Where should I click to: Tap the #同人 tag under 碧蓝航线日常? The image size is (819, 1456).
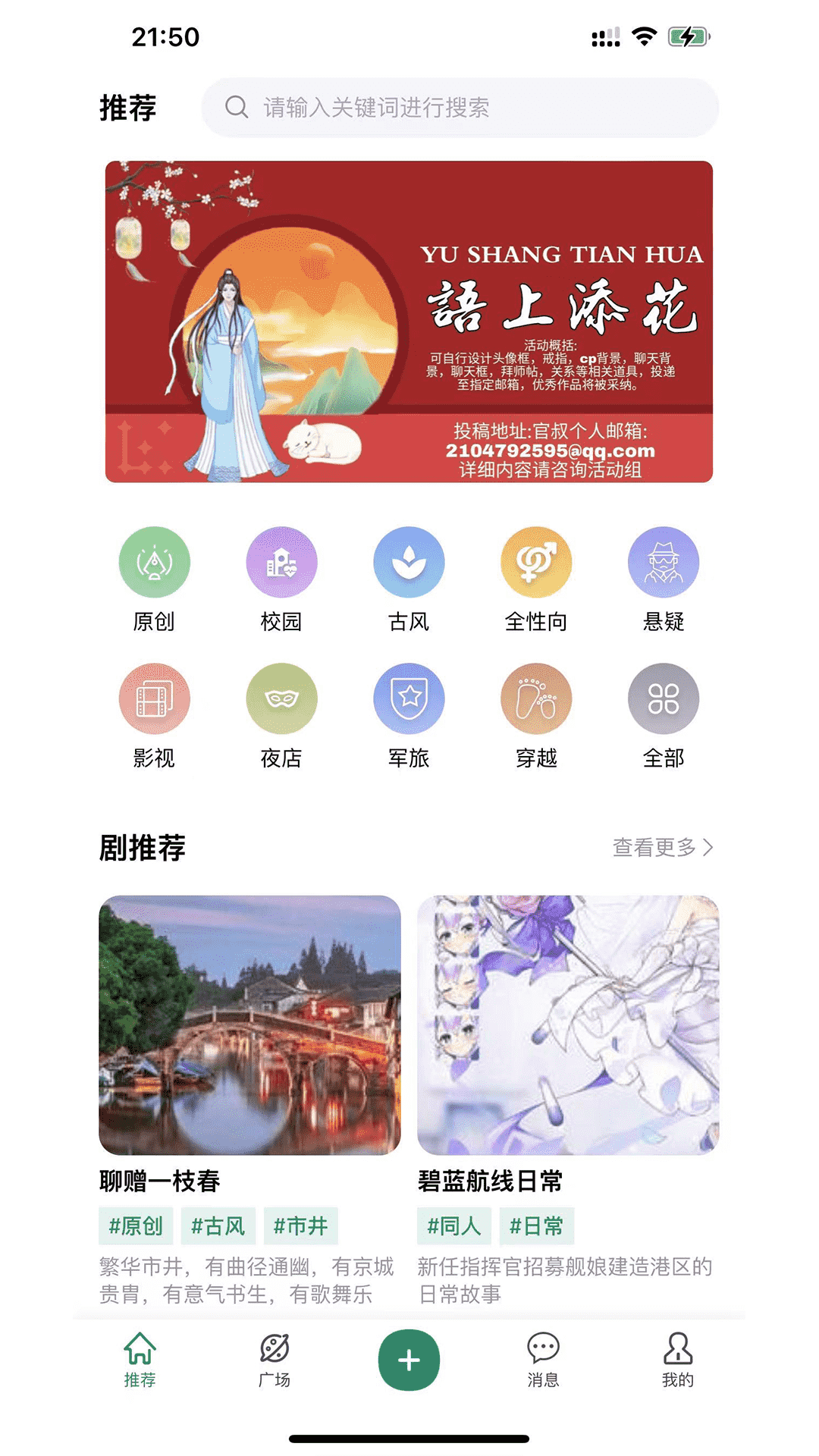point(453,1224)
